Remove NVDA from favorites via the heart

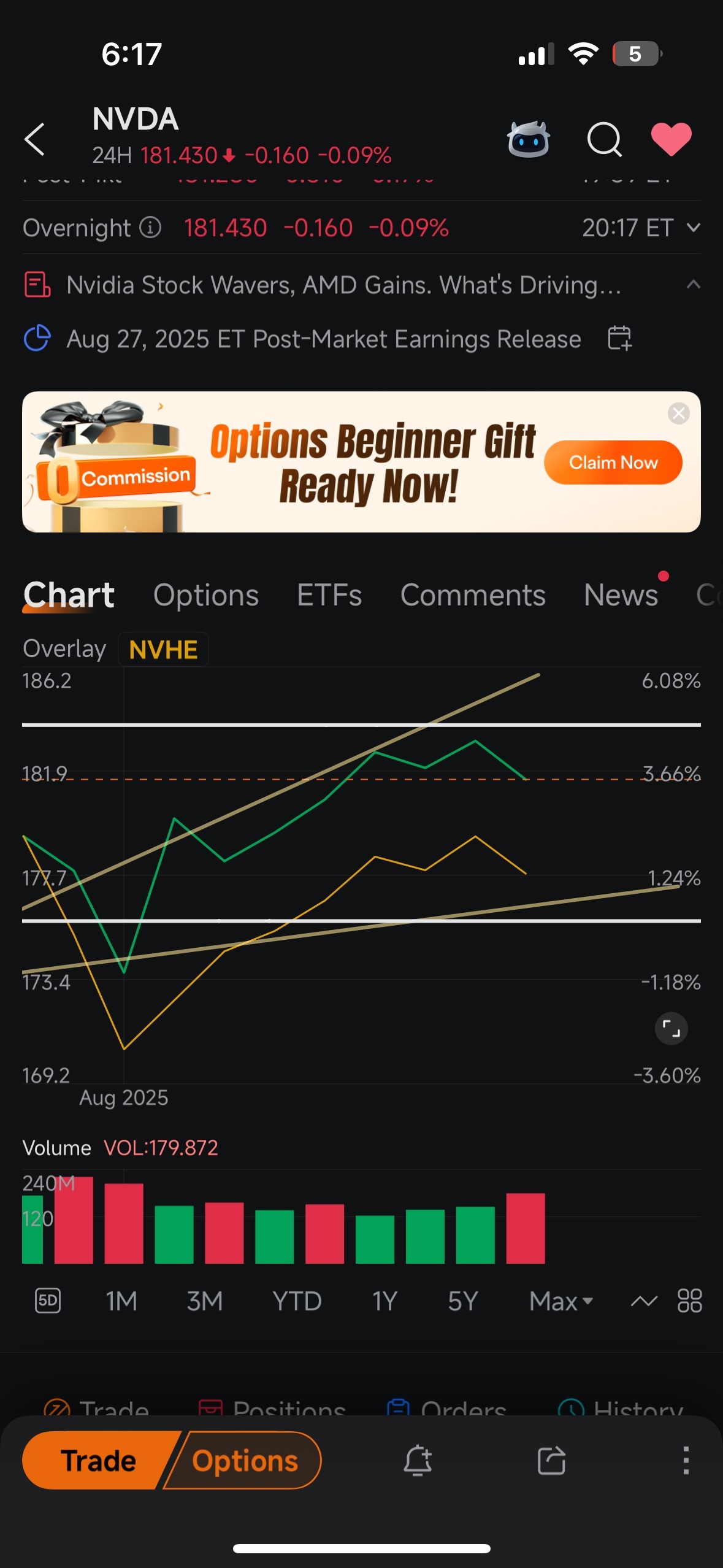671,139
